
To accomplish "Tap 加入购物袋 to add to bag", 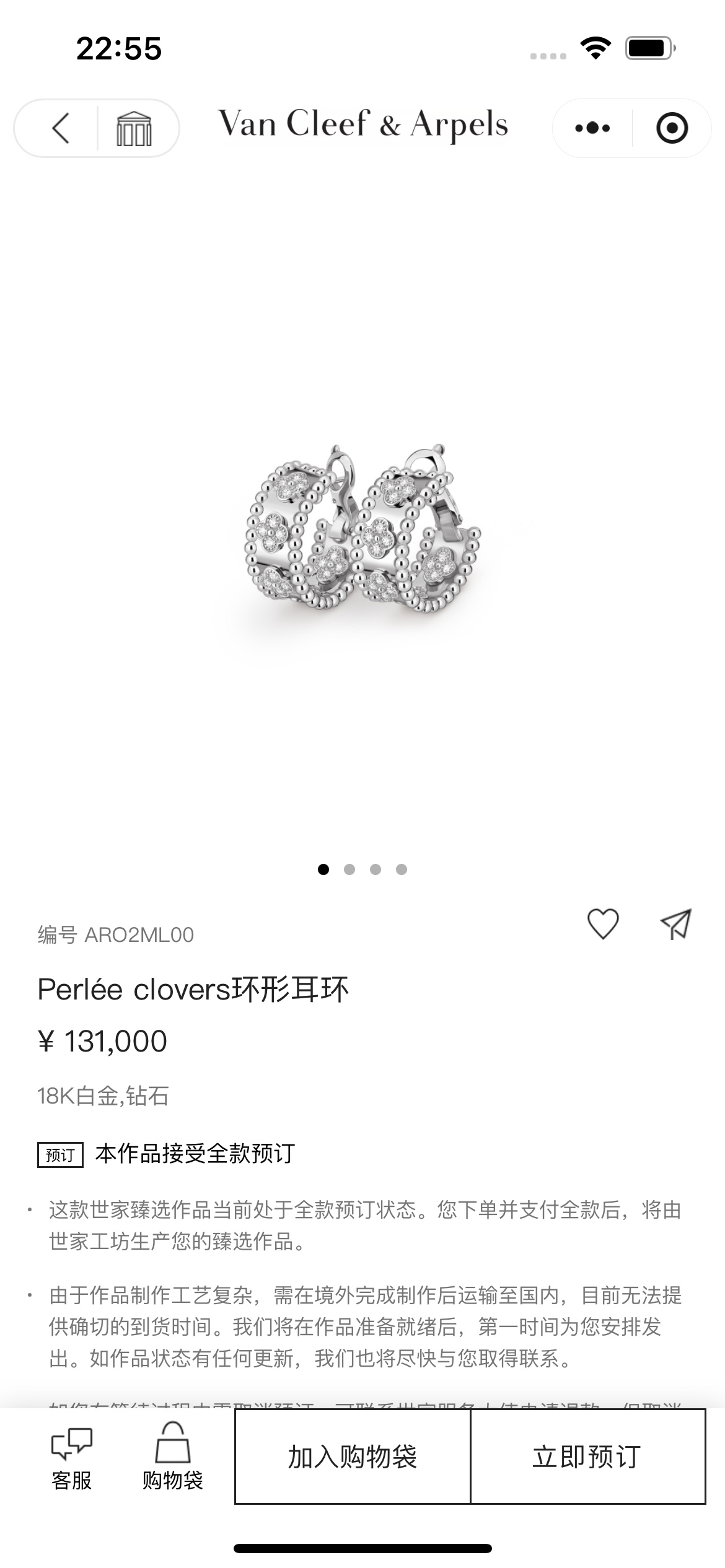I will [x=352, y=1457].
